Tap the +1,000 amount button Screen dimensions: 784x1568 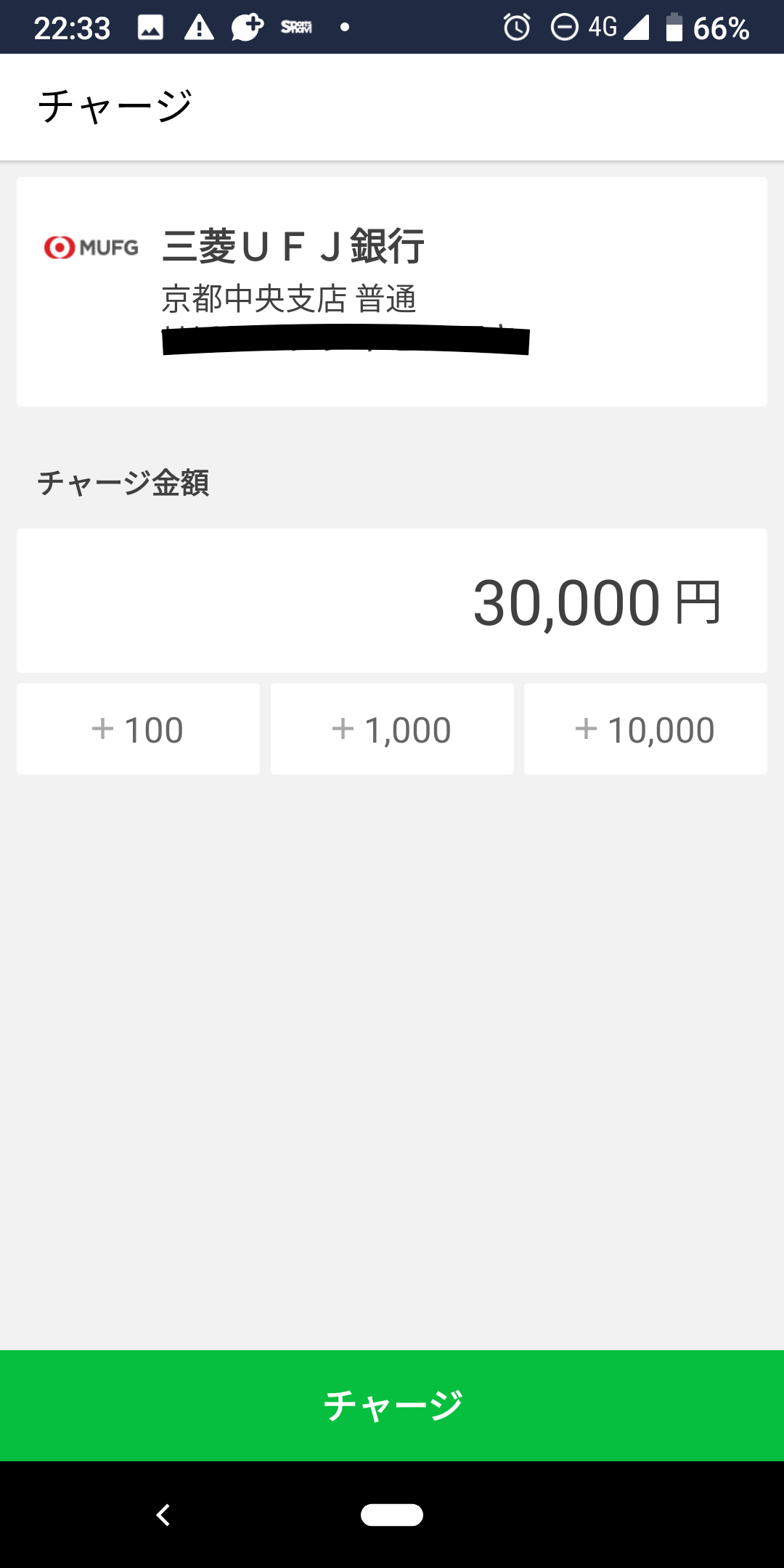(x=391, y=728)
